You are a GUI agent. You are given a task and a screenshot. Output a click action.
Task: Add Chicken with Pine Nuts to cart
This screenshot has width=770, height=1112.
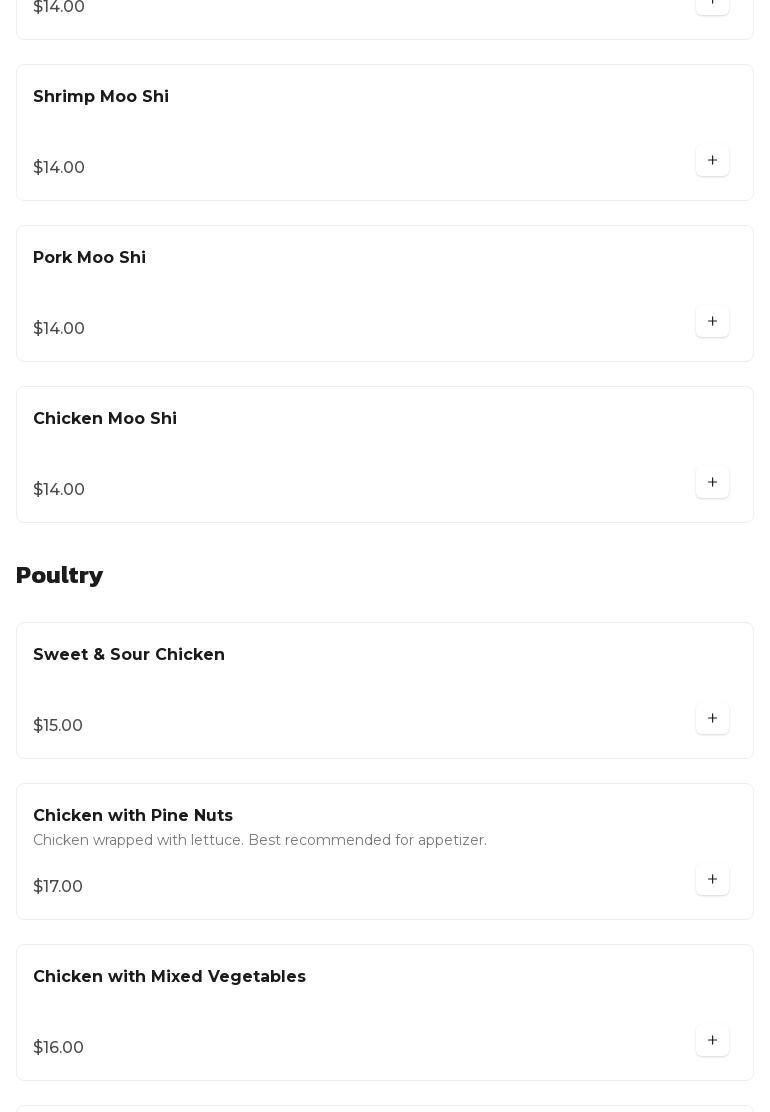click(x=712, y=880)
